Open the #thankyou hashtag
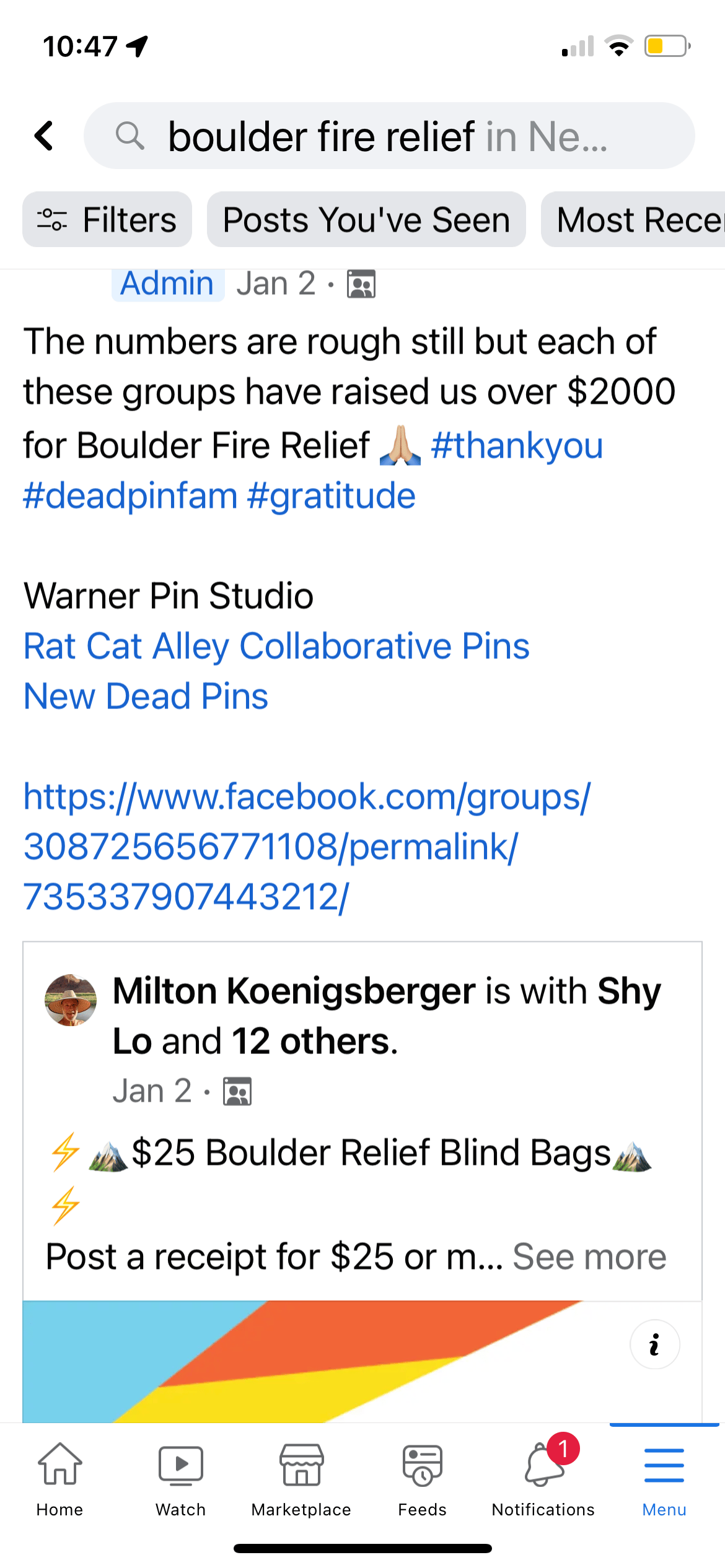 516,446
